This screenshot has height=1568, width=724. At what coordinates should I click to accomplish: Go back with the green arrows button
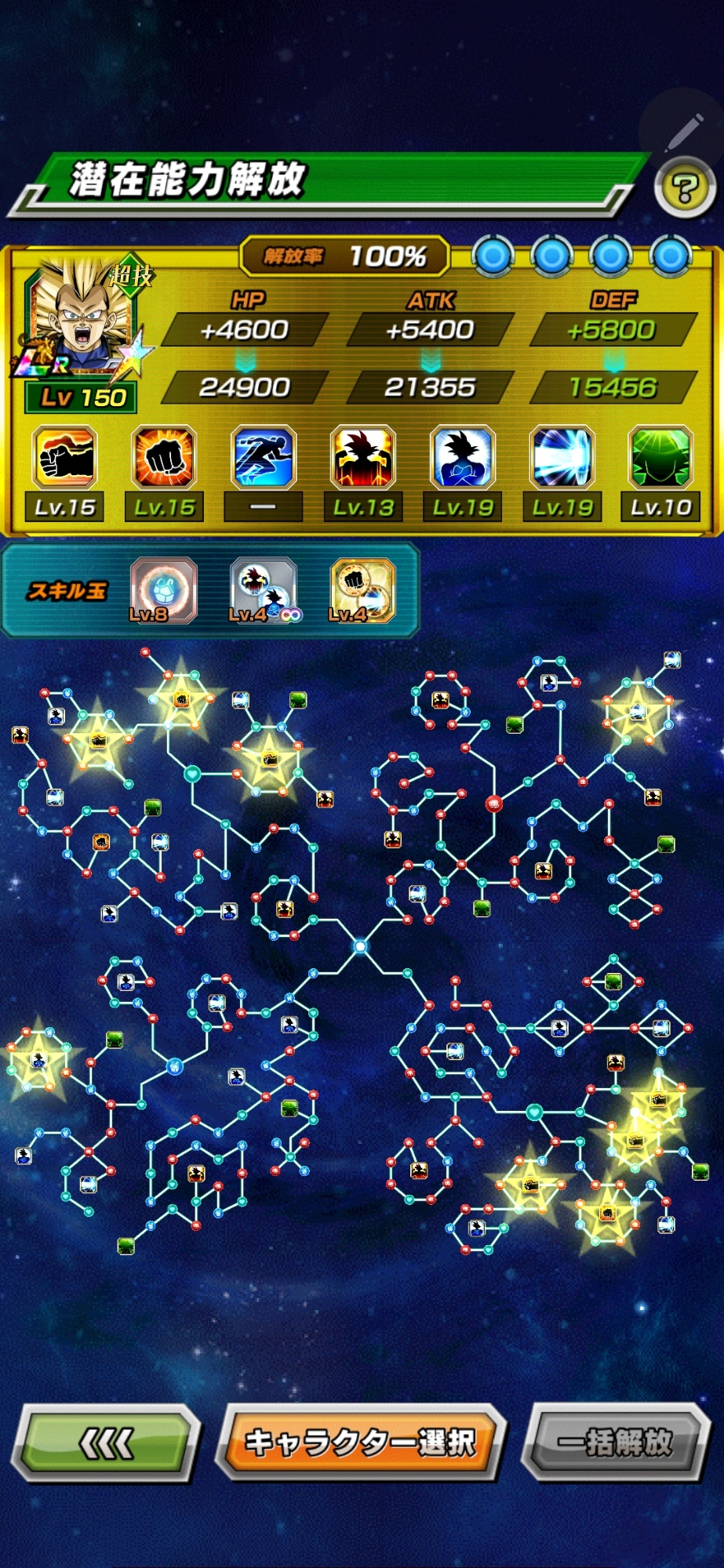click(107, 1443)
